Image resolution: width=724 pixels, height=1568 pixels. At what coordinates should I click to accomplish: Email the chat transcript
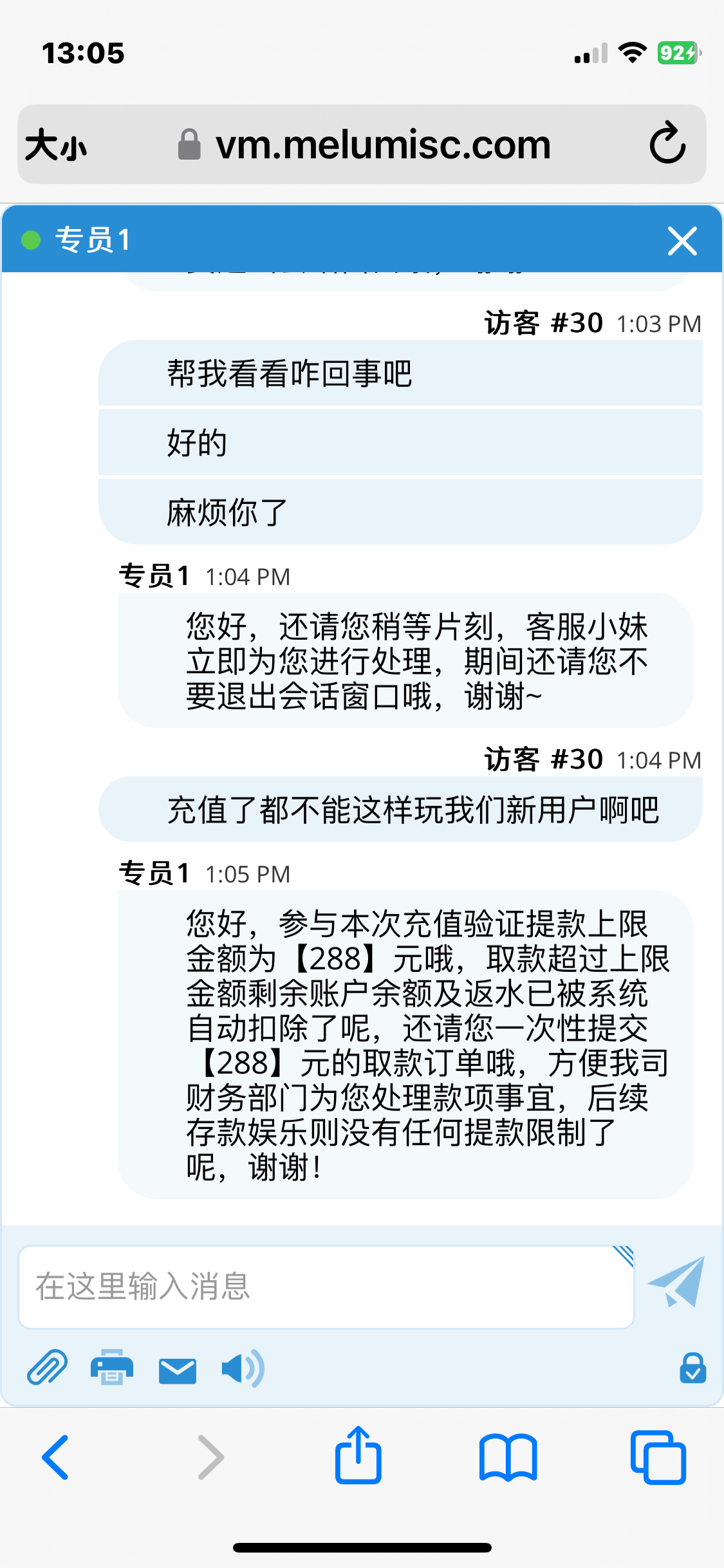[177, 1370]
